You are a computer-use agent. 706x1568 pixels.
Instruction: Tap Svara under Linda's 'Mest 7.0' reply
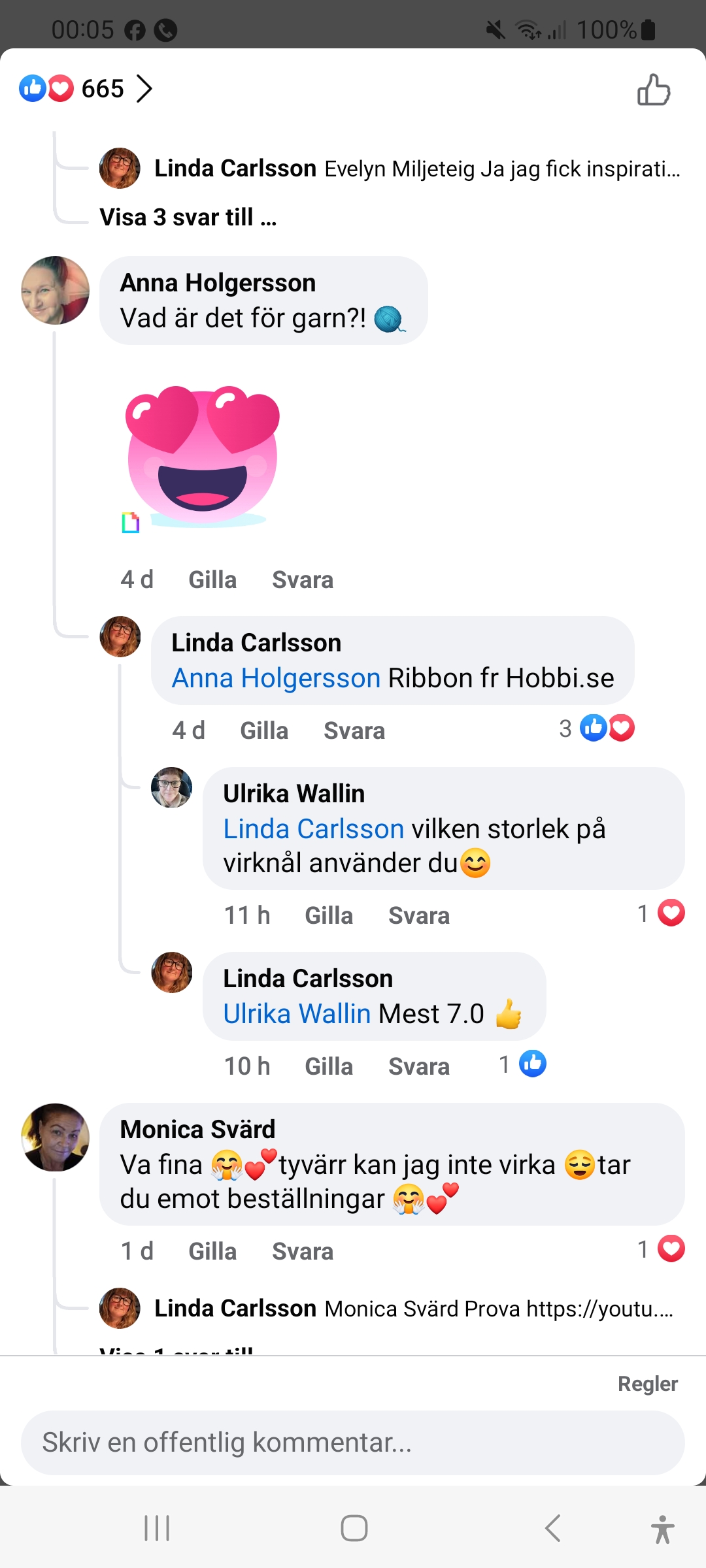point(419,1066)
